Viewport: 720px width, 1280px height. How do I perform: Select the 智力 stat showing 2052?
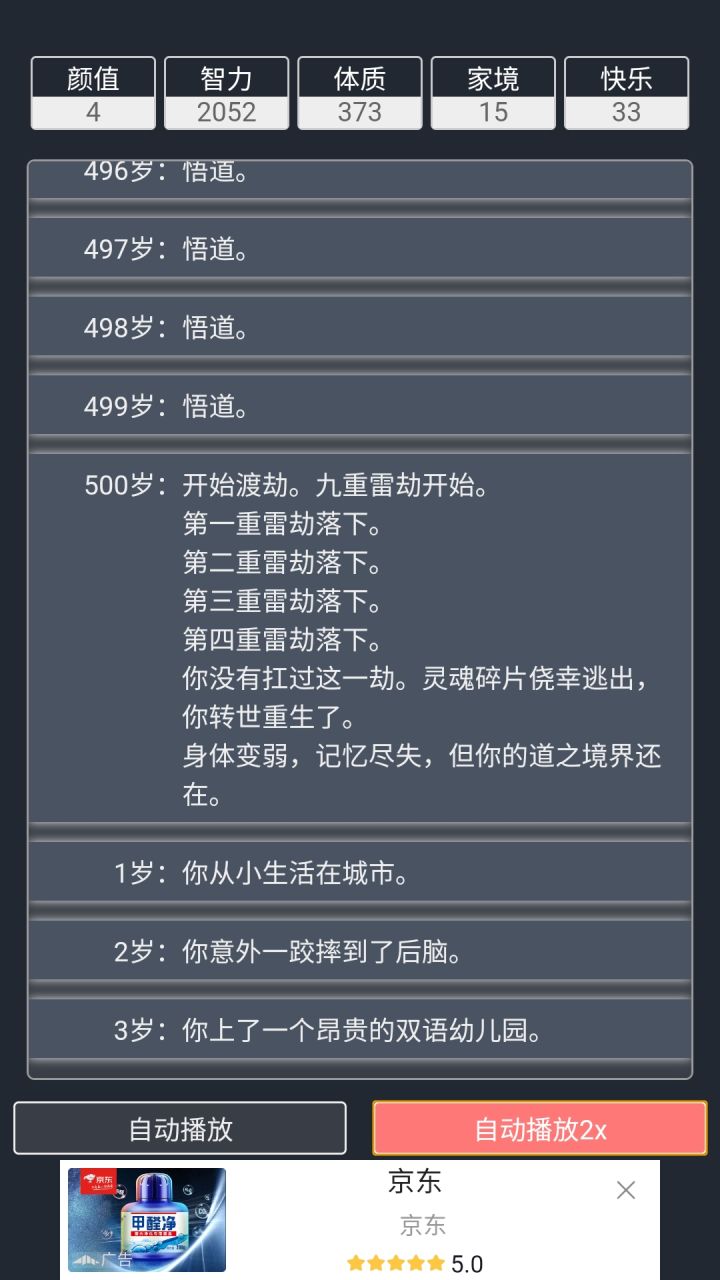[x=226, y=94]
